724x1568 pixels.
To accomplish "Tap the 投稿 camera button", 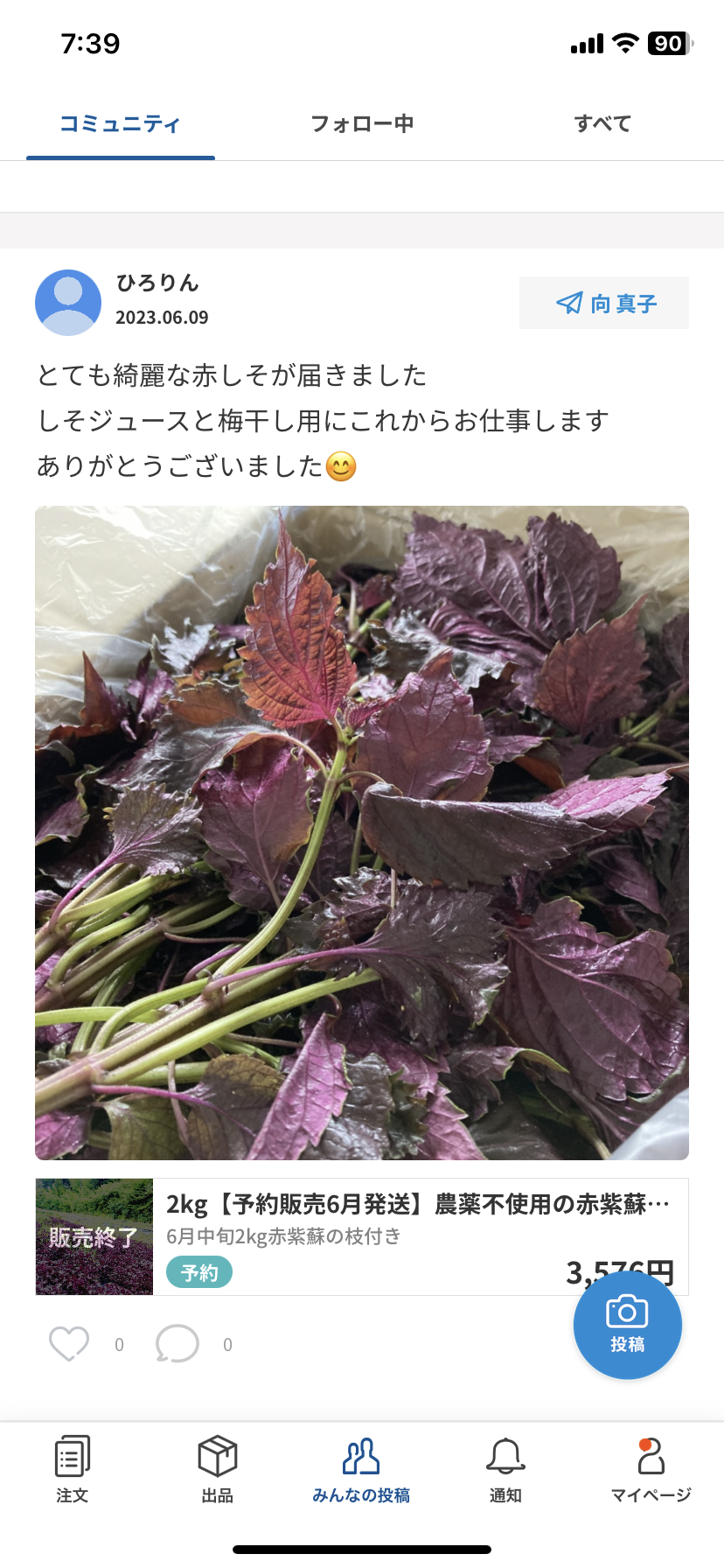I will click(x=628, y=1325).
